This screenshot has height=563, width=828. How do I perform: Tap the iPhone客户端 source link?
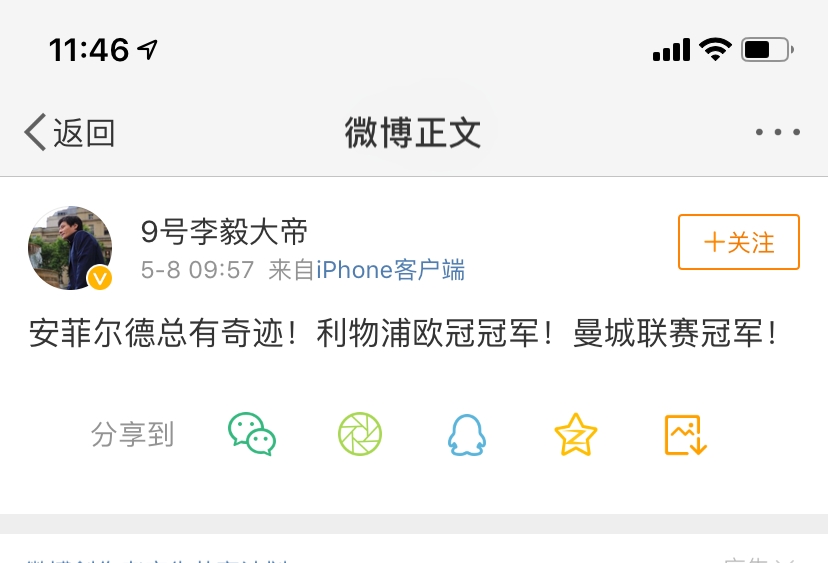[390, 270]
